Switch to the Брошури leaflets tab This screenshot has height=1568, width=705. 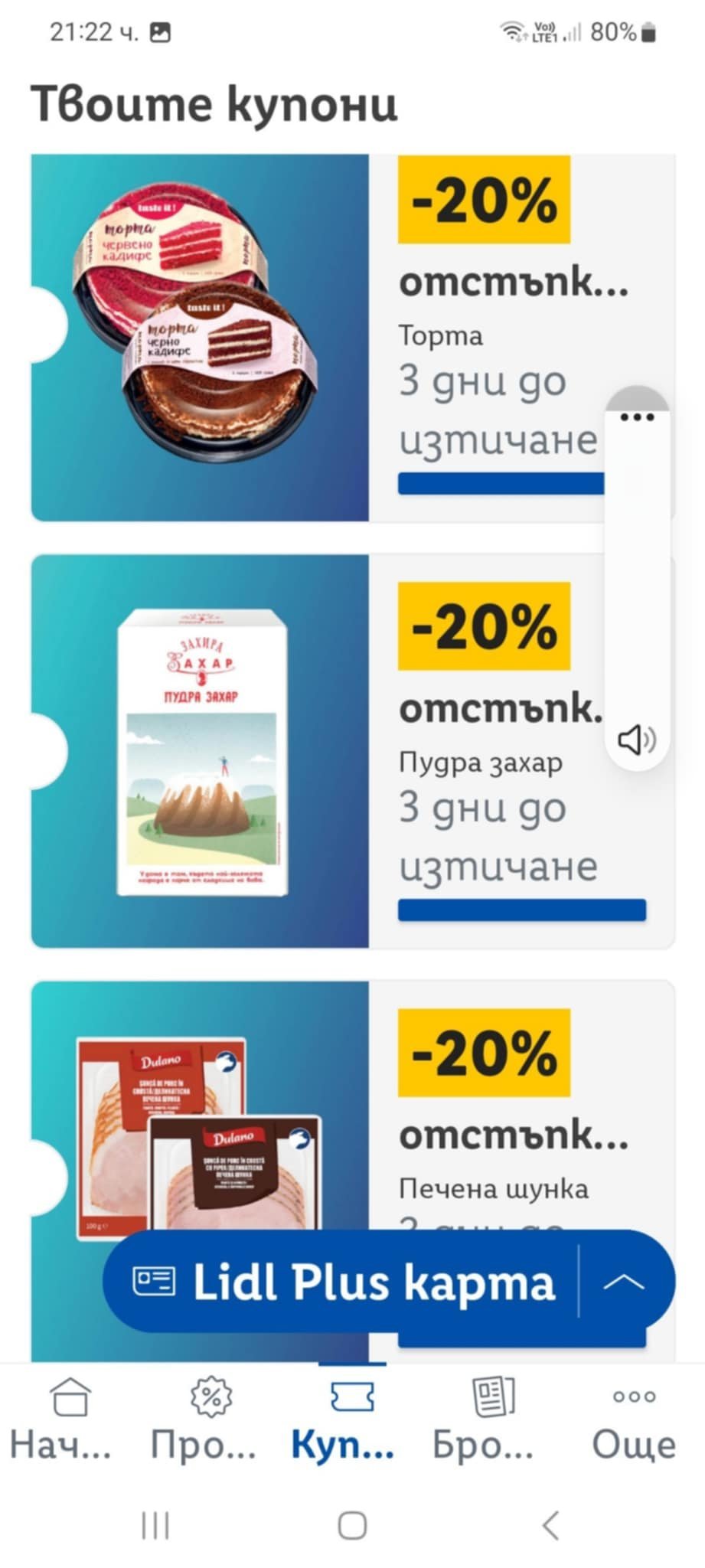(492, 1419)
